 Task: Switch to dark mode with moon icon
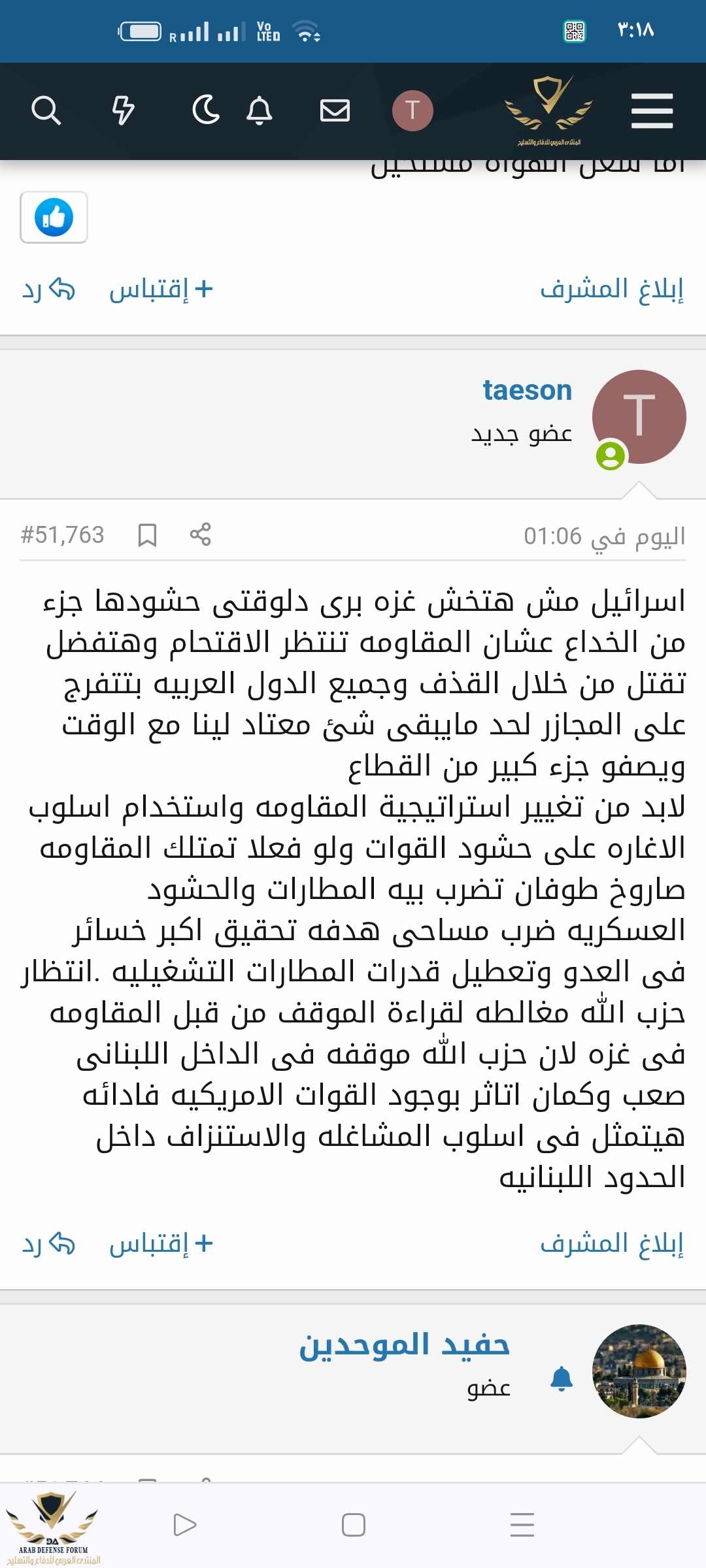[206, 110]
